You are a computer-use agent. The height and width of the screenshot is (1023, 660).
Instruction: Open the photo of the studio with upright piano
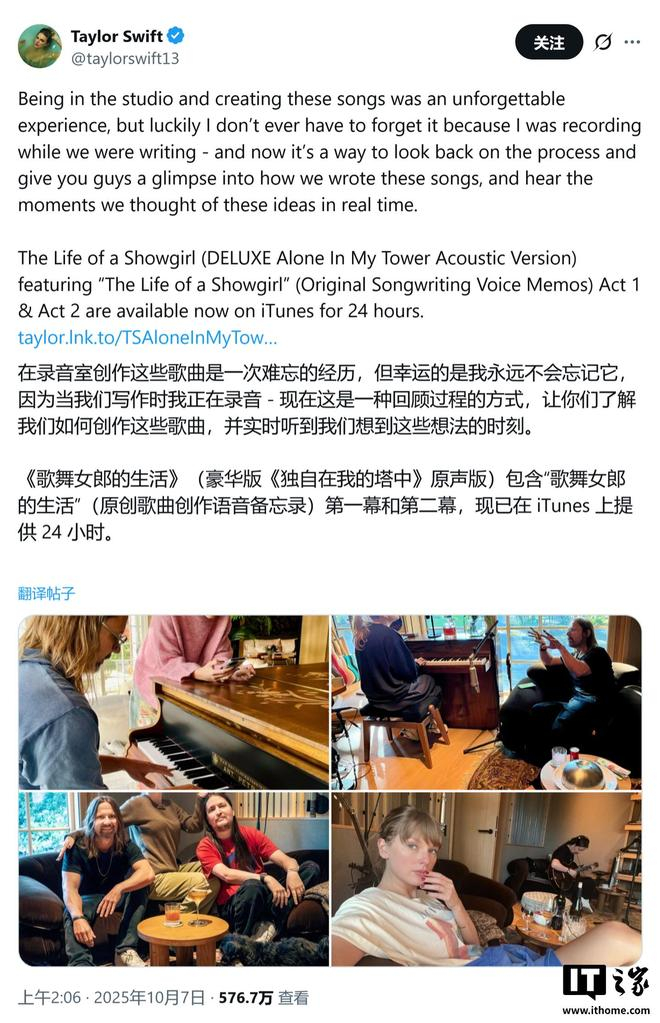[x=486, y=702]
